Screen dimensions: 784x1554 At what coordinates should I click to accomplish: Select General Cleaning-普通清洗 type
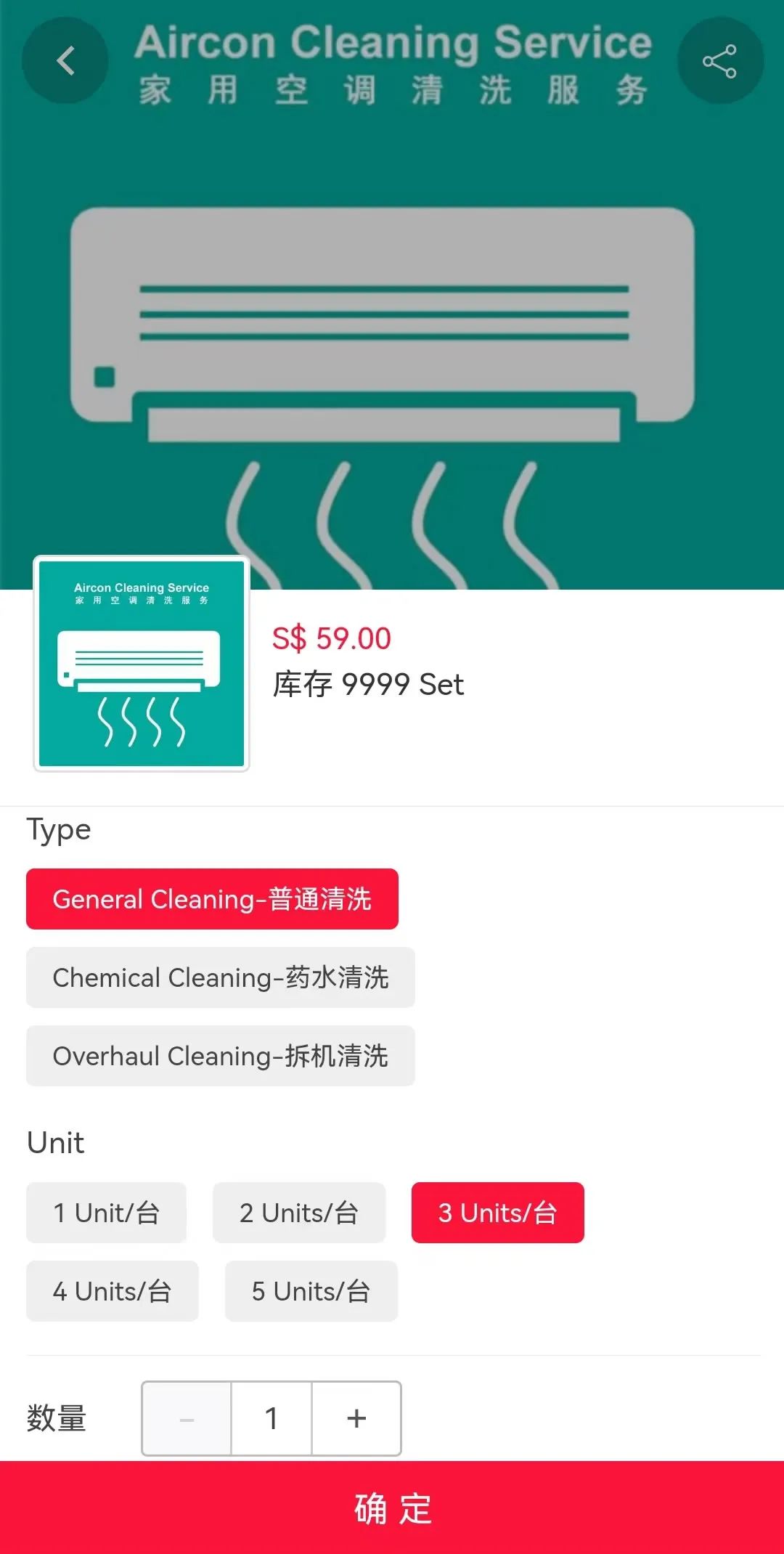pos(212,899)
